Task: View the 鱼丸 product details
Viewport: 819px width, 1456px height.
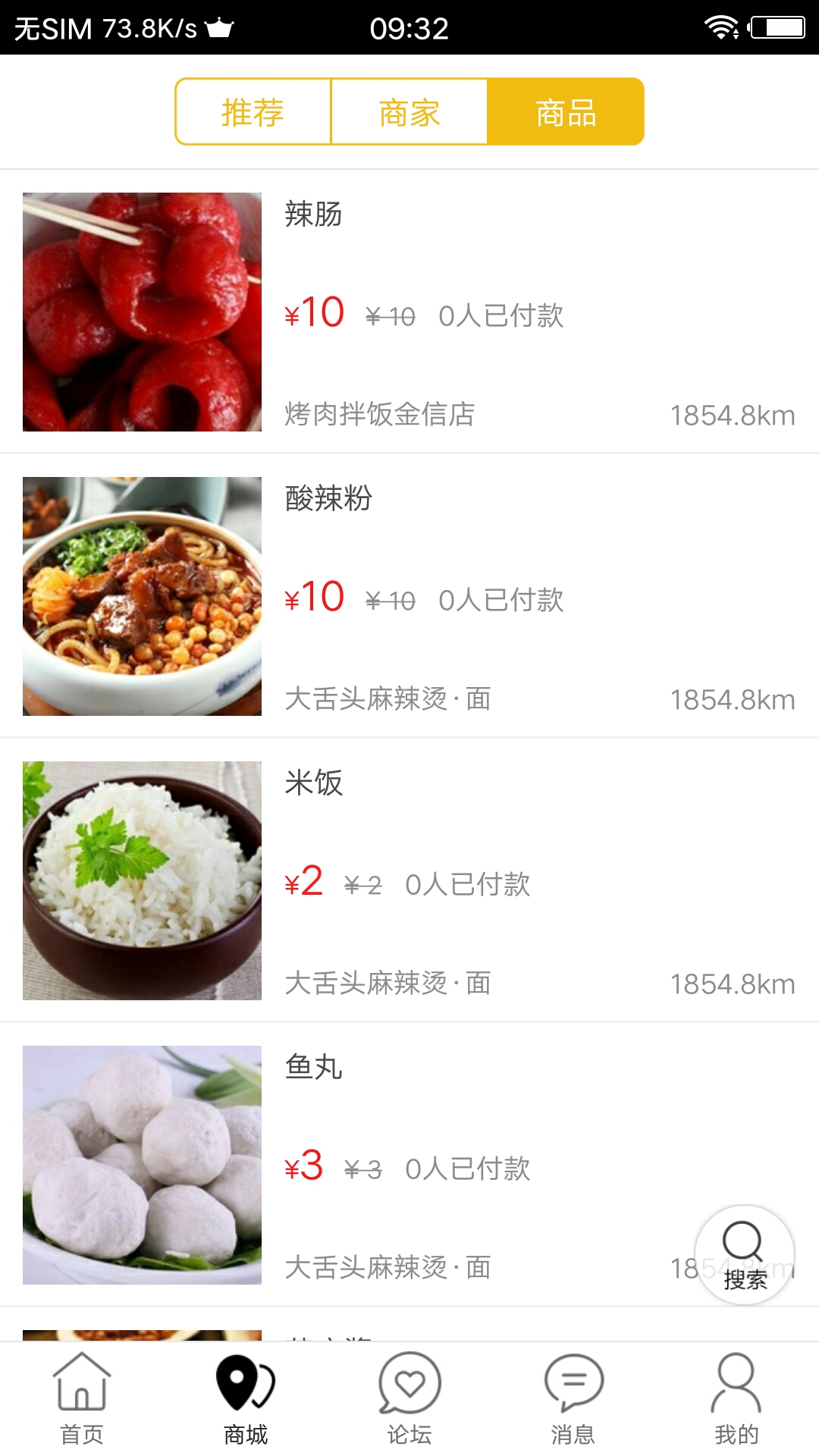Action: (409, 1165)
